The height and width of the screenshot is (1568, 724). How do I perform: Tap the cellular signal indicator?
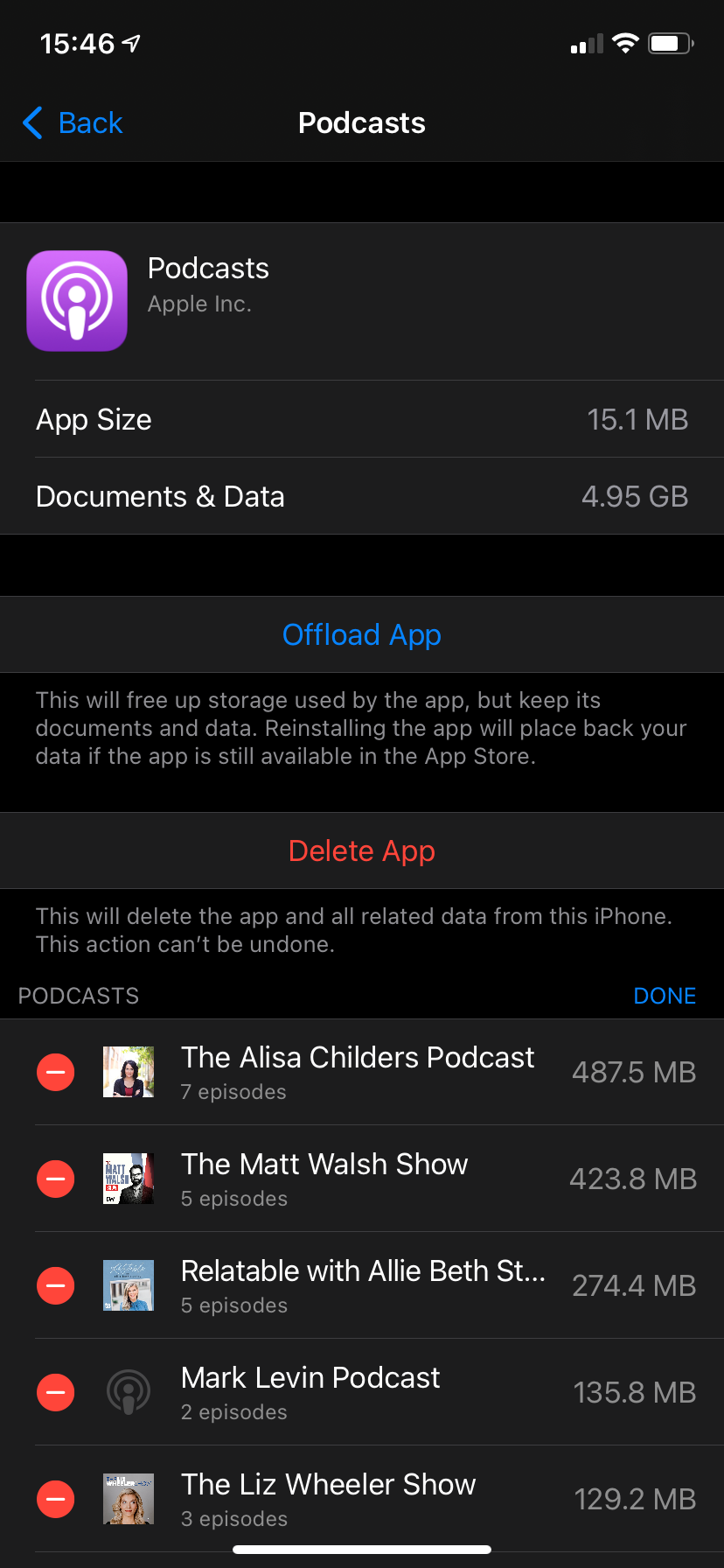[584, 43]
